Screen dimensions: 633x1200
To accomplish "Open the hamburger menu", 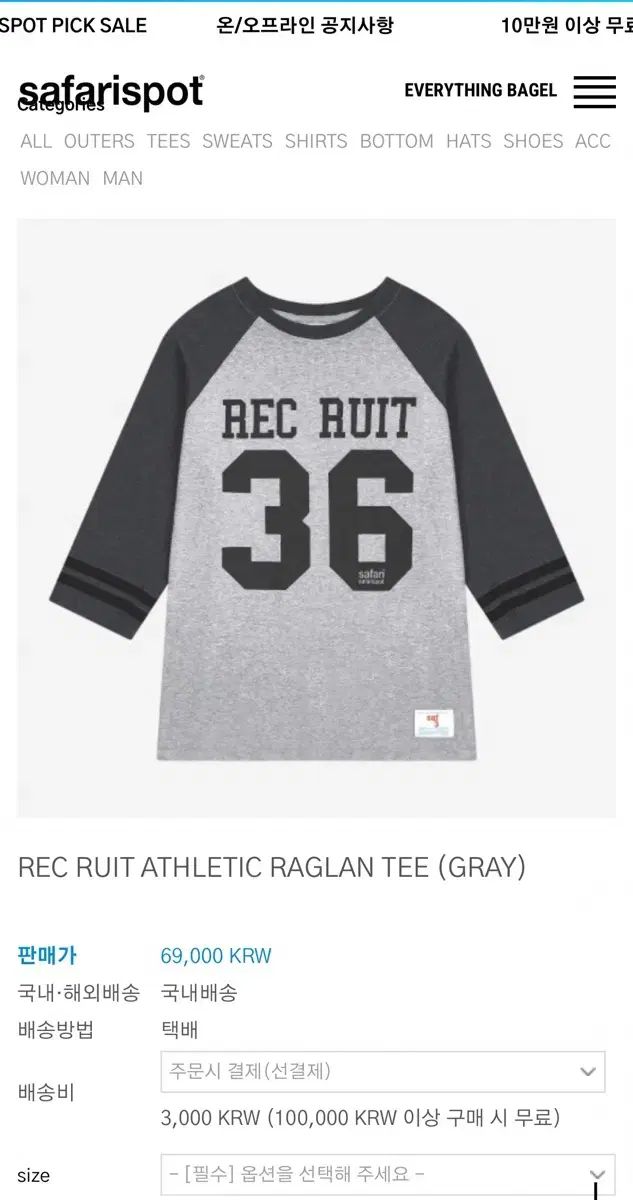I will pyautogui.click(x=594, y=92).
